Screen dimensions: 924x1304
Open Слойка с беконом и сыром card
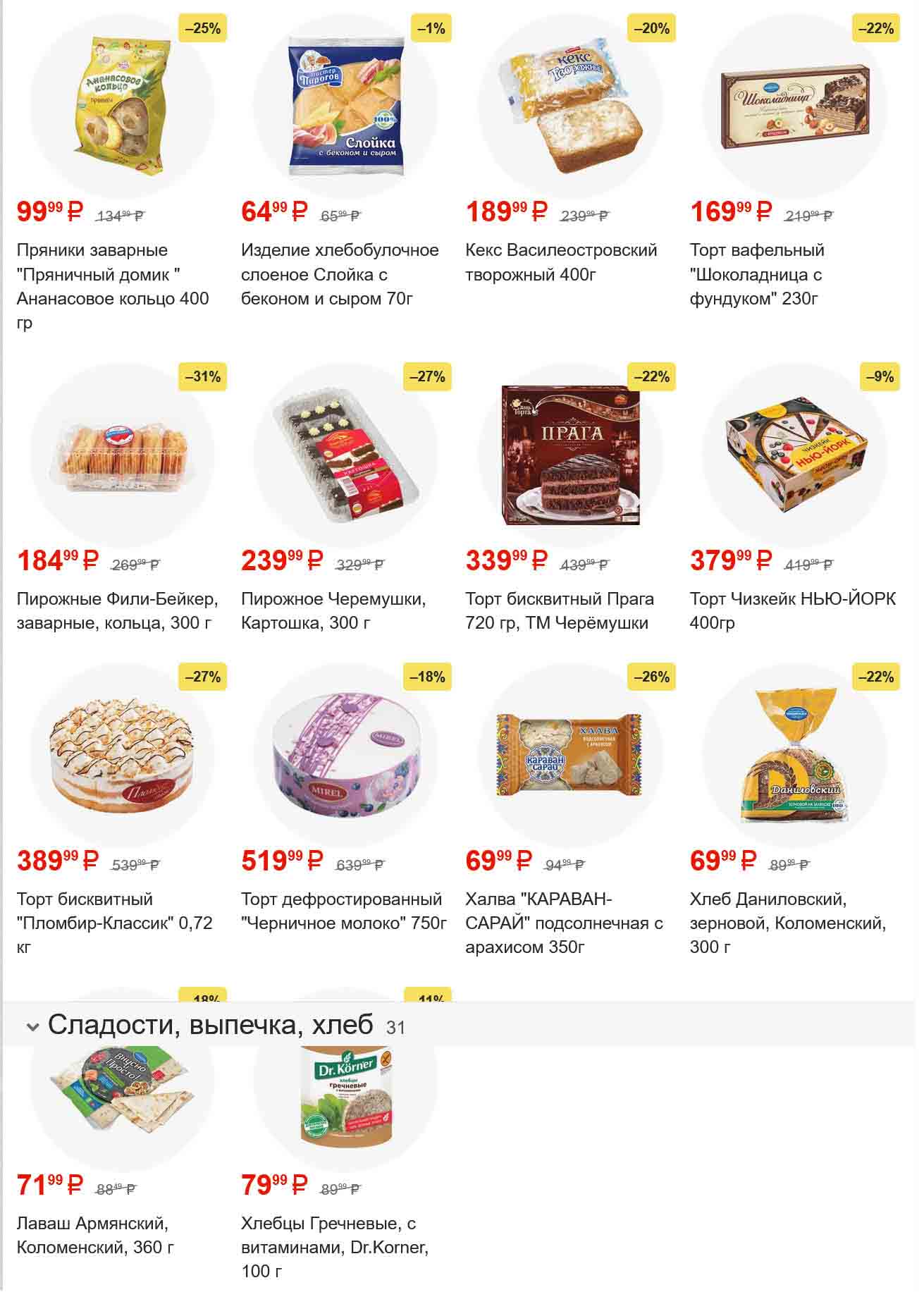(x=345, y=106)
